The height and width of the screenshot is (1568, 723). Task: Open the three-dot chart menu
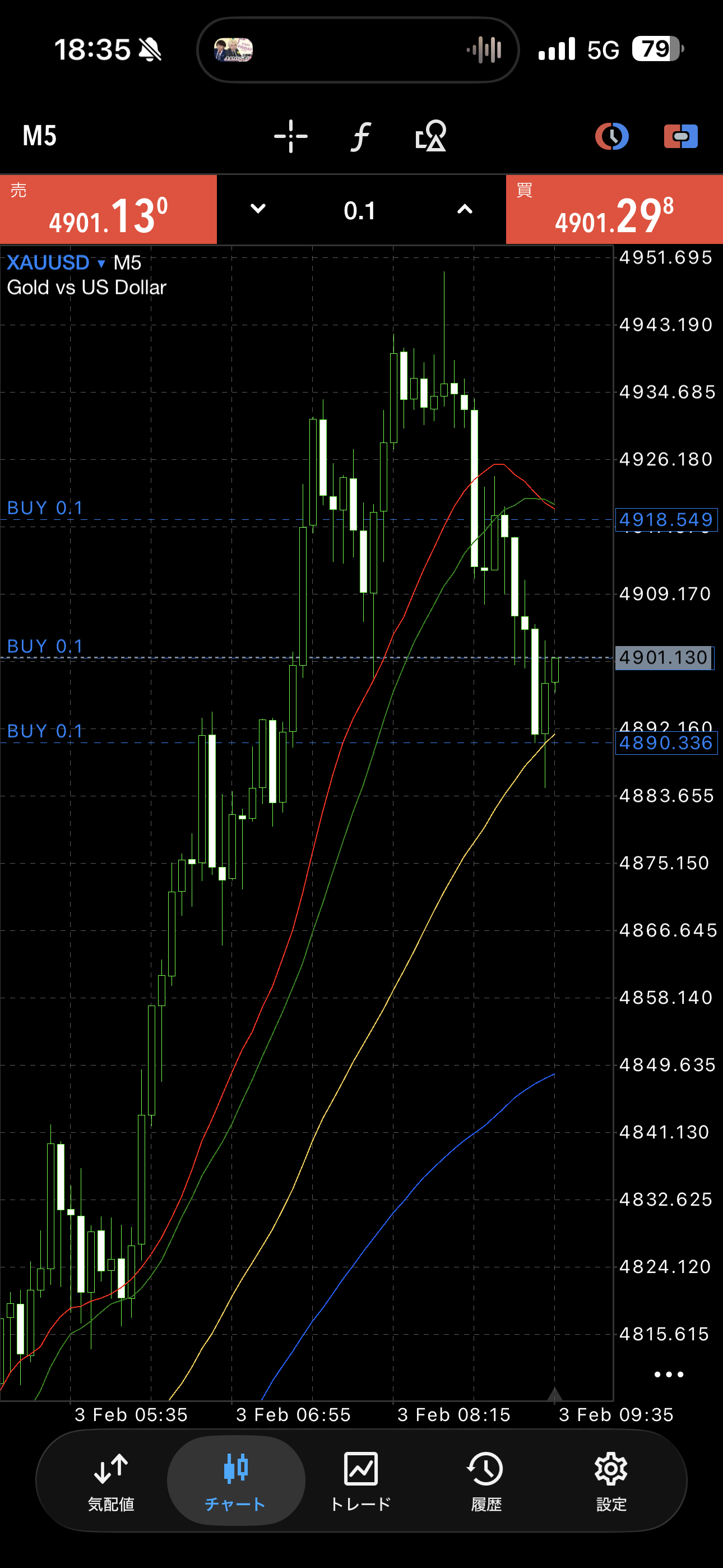[x=668, y=1375]
